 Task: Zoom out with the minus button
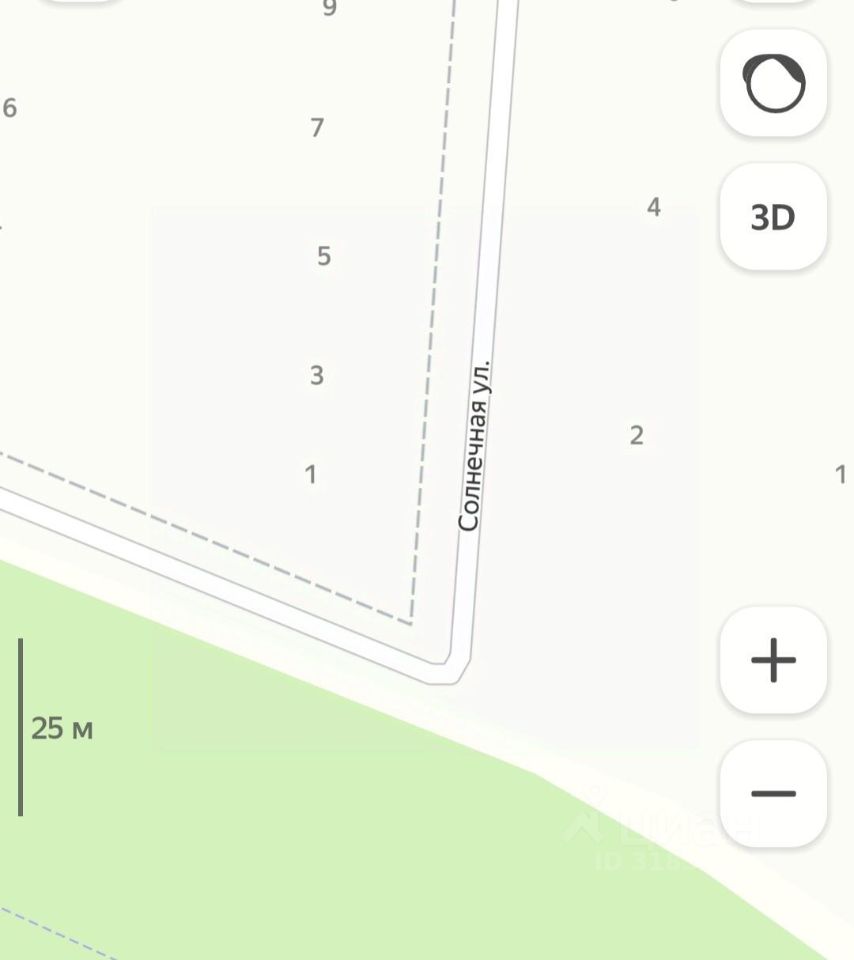[773, 794]
